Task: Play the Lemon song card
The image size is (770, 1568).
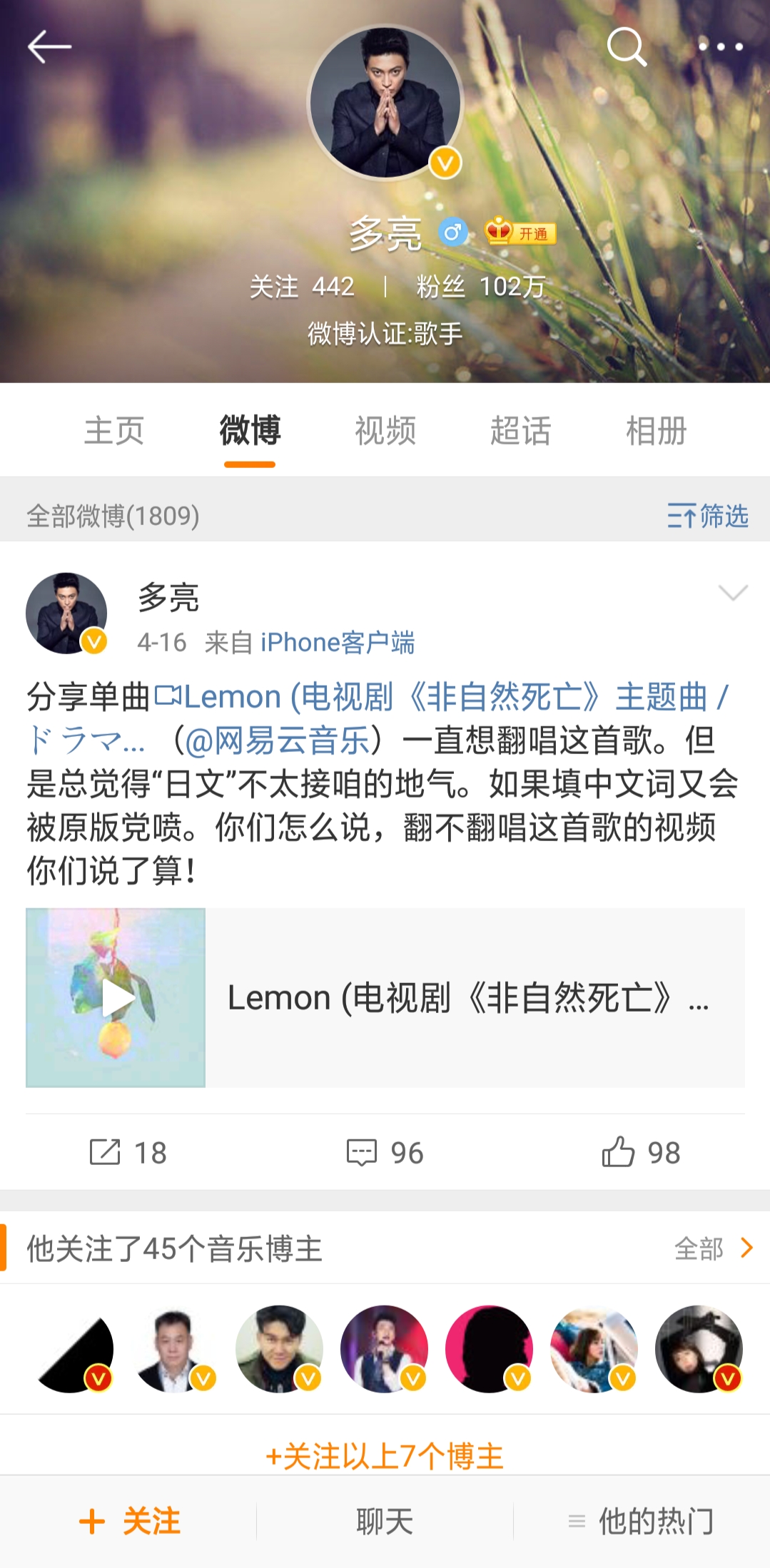Action: [x=116, y=997]
